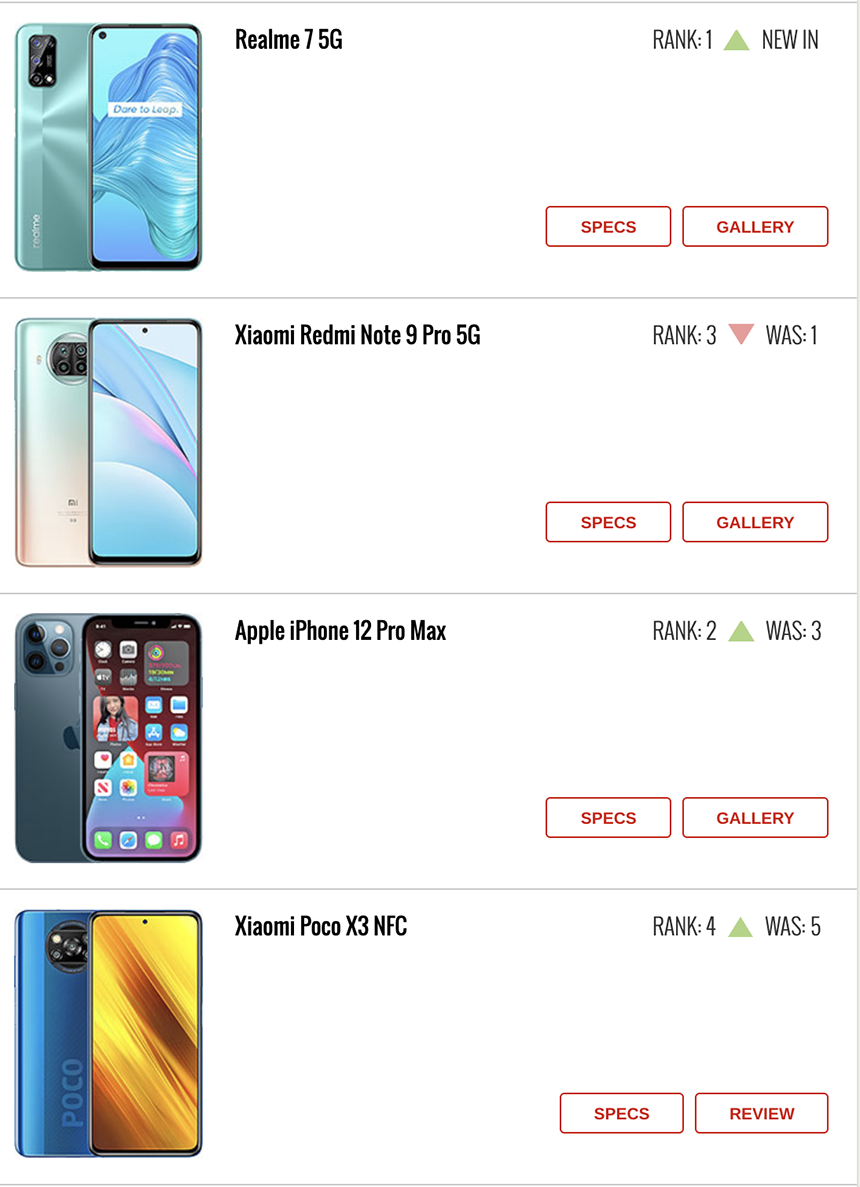
Task: Tap the Xiaomi Poco X3 NFC title
Action: coord(320,926)
